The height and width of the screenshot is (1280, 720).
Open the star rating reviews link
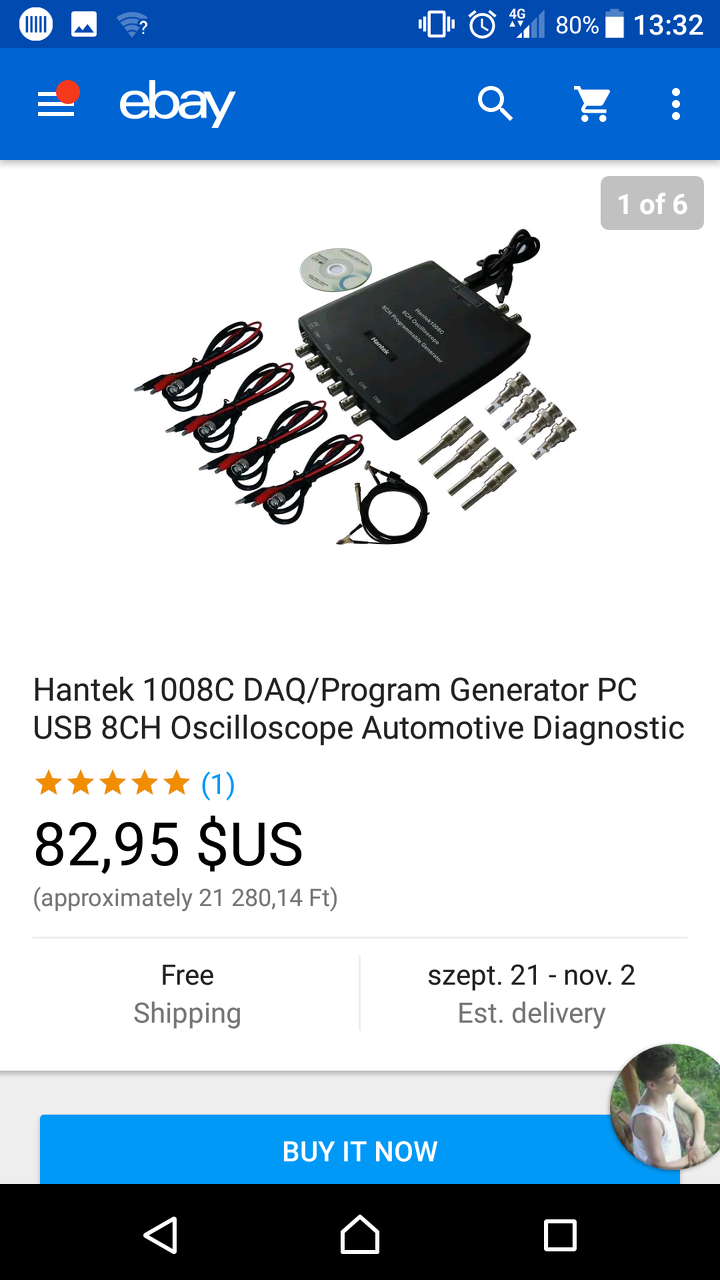134,784
